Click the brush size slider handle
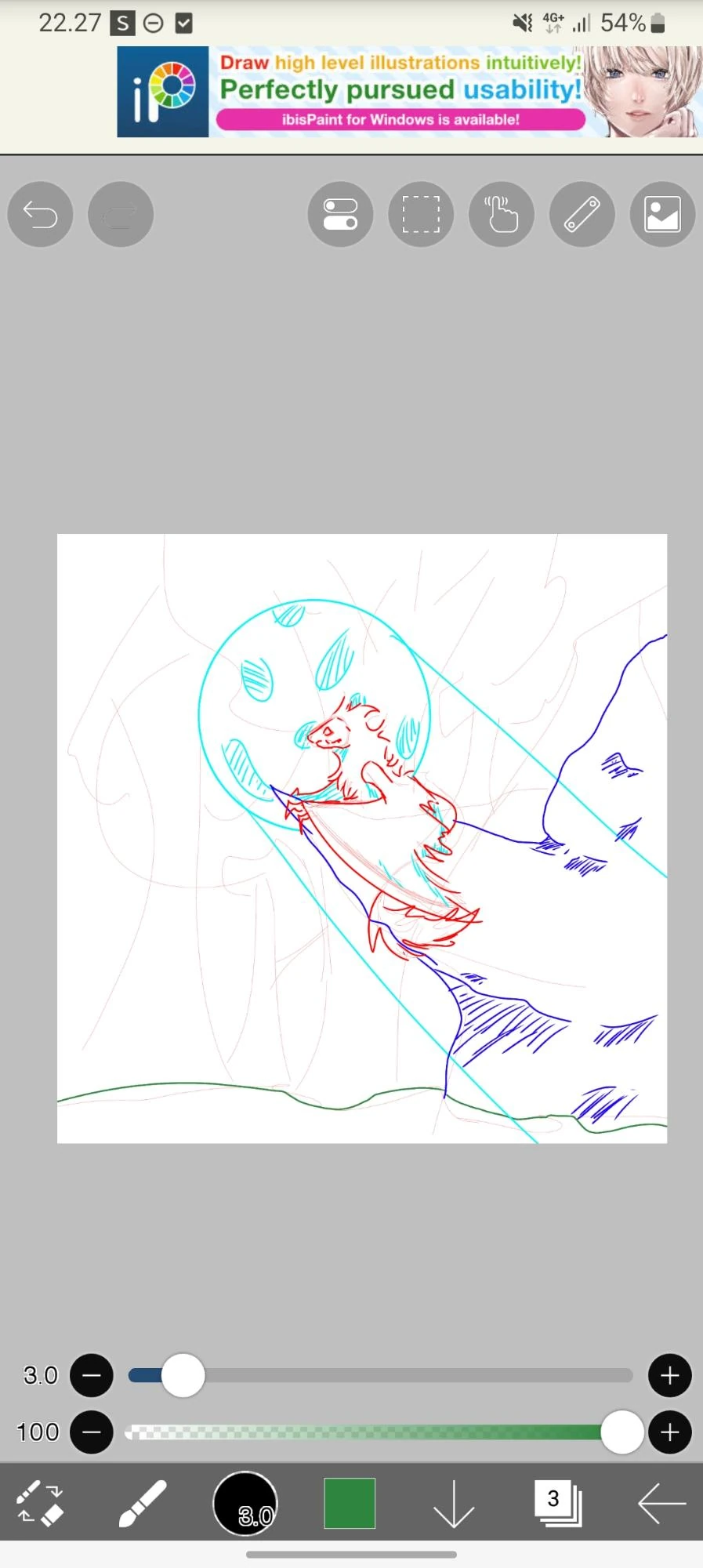The height and width of the screenshot is (1568, 703). pyautogui.click(x=183, y=1375)
